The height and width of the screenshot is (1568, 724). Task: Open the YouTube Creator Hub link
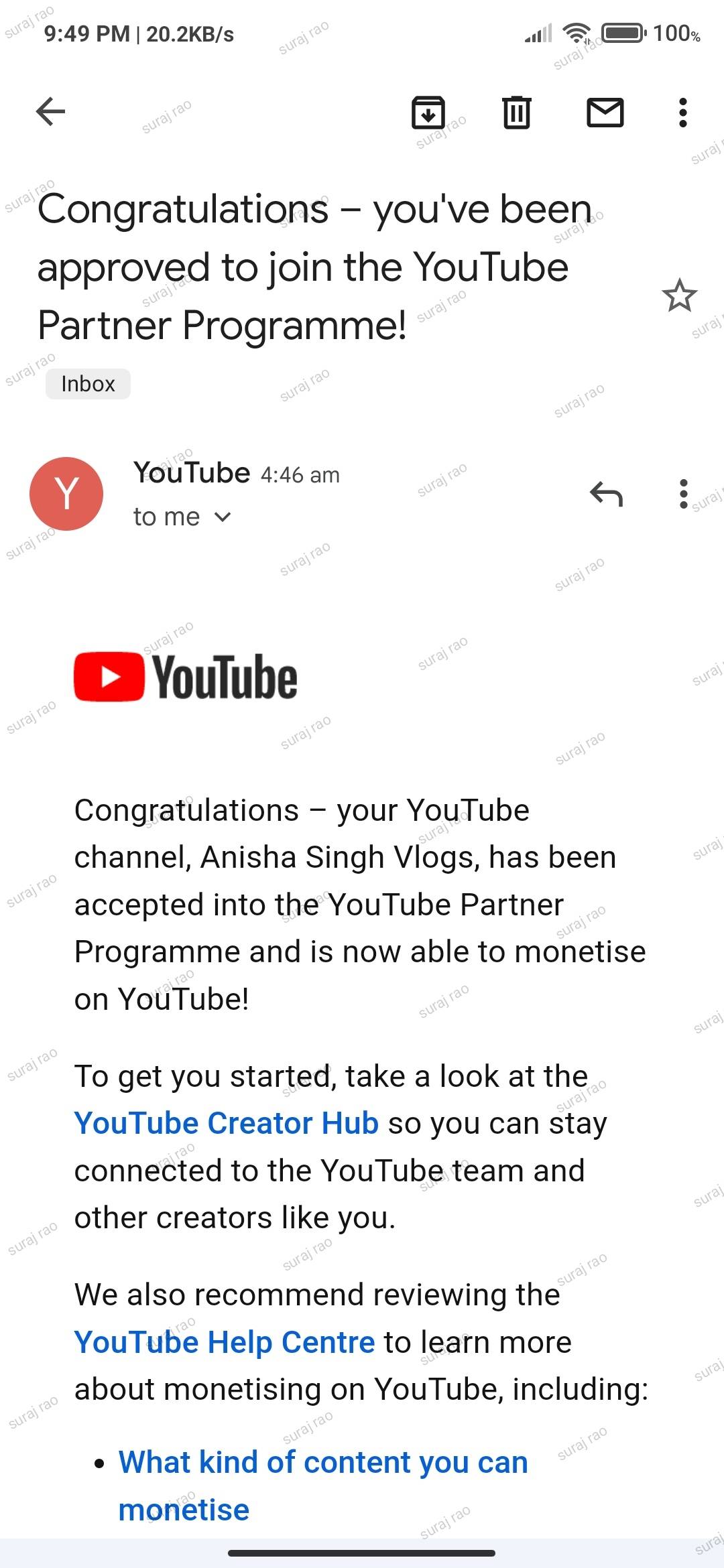click(x=227, y=1124)
